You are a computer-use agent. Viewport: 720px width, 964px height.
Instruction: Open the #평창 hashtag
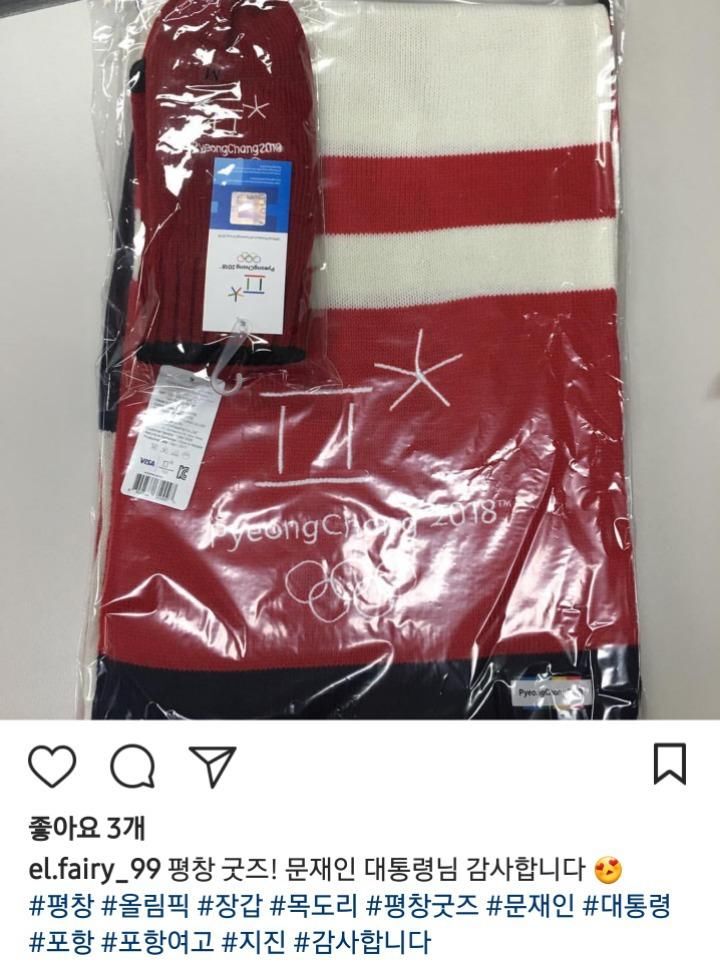[62, 905]
